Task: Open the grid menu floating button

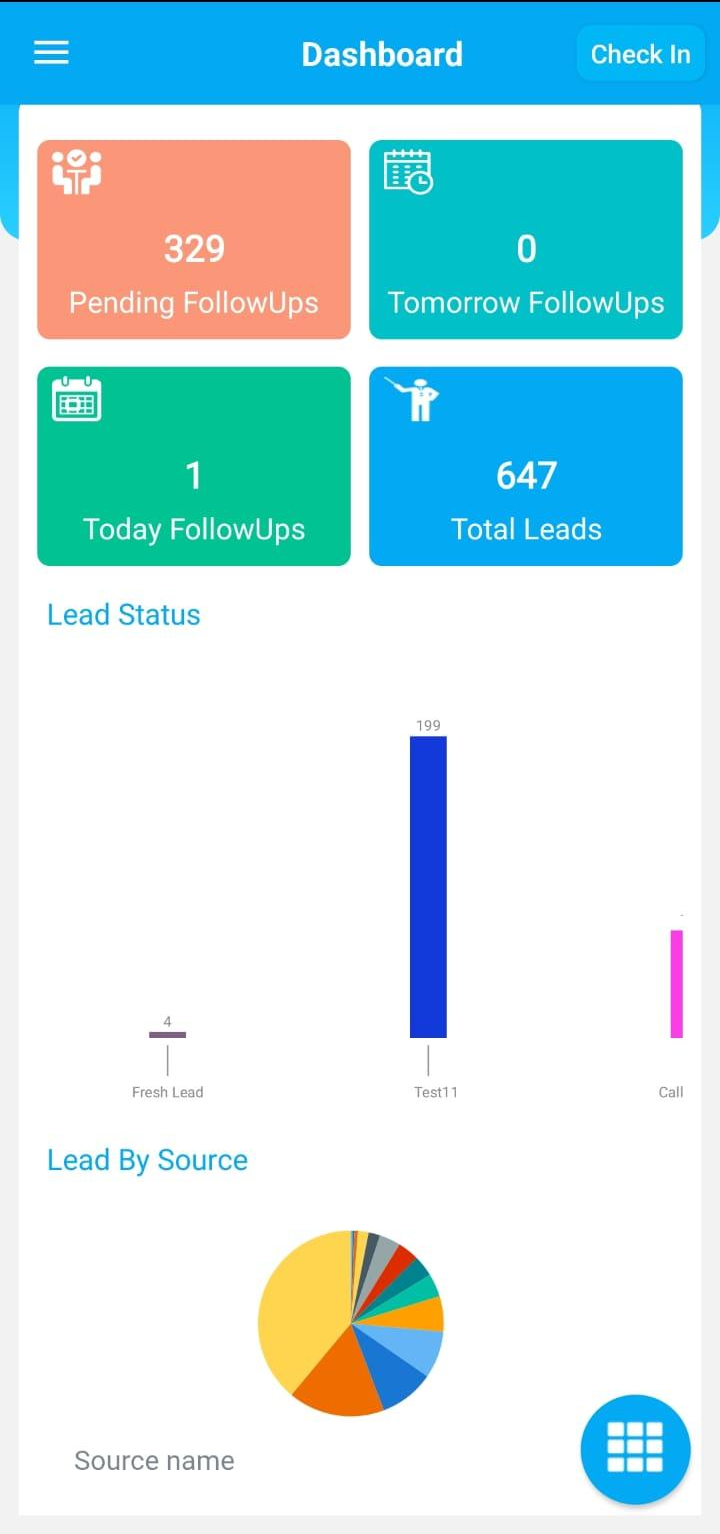Action: click(634, 1449)
